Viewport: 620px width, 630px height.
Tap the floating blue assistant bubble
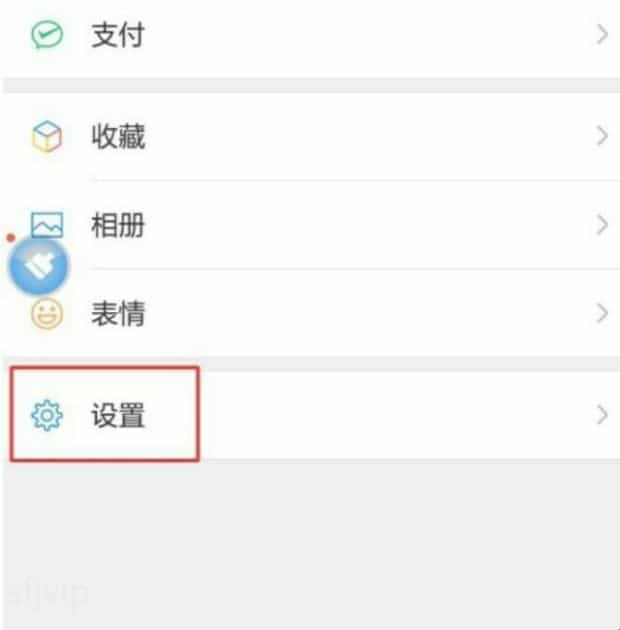point(39,266)
